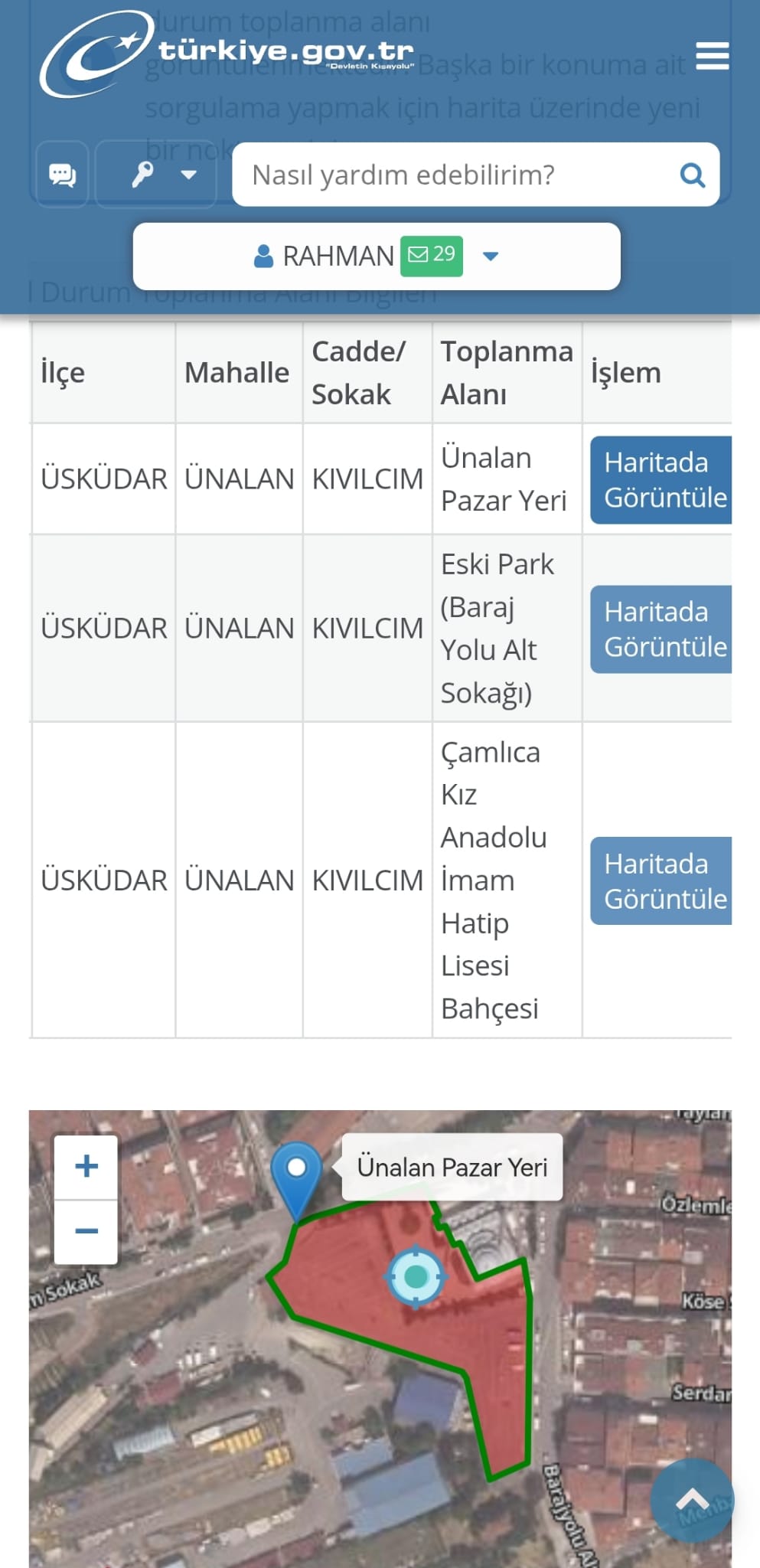Expand the key shortcuts dropdown

coord(156,175)
